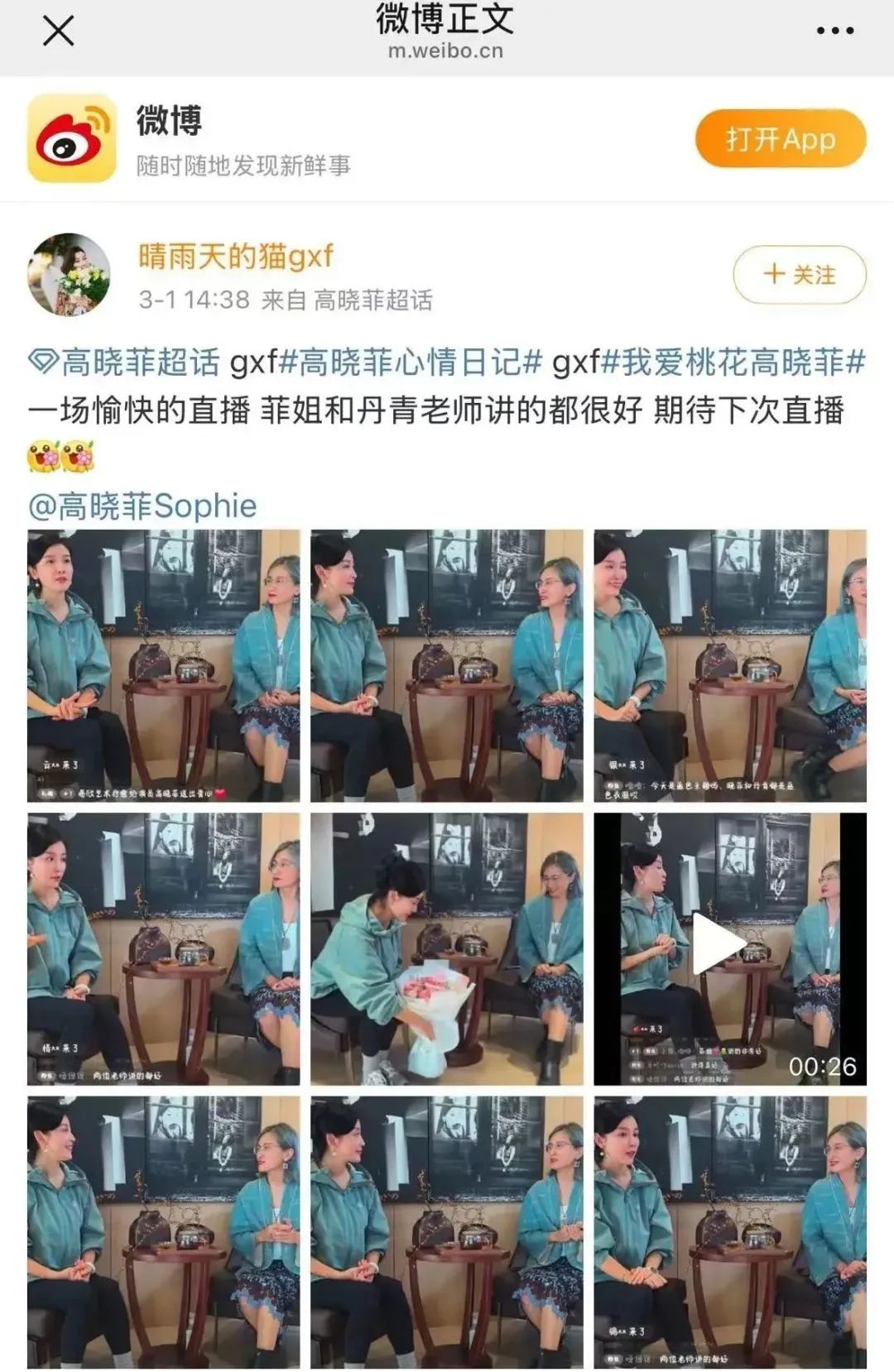Follow 晴雨天的猫gxf with 关注 button
Screen dimensions: 894x1372
[x=799, y=275]
